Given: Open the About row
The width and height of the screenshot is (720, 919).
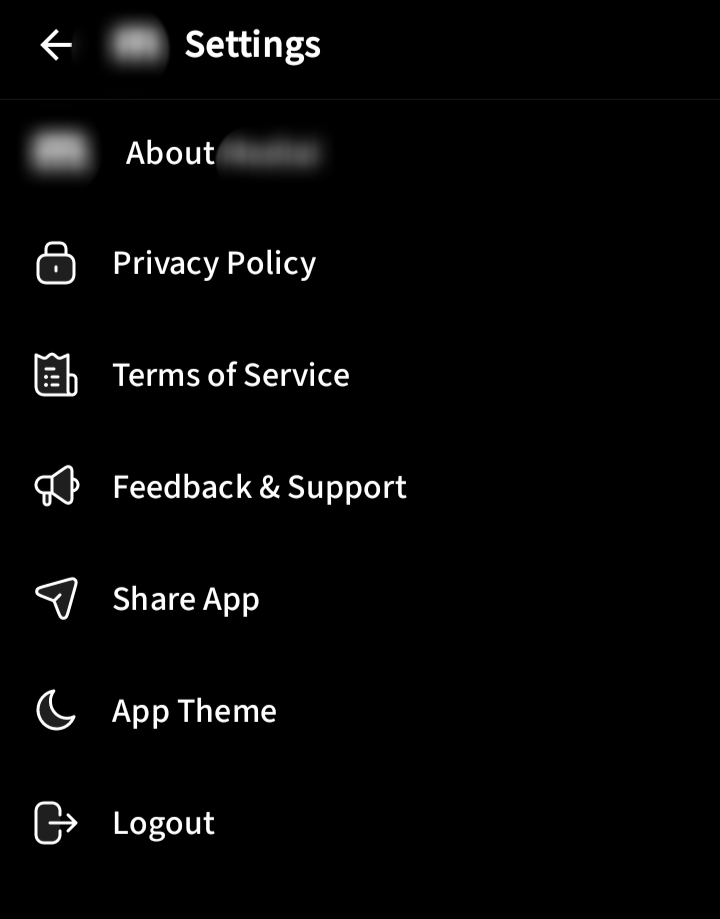Looking at the screenshot, I should pyautogui.click(x=170, y=153).
